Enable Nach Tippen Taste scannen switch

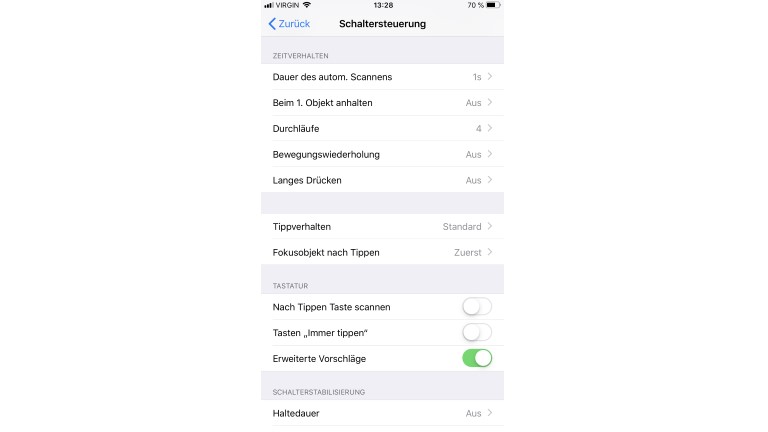pos(477,307)
